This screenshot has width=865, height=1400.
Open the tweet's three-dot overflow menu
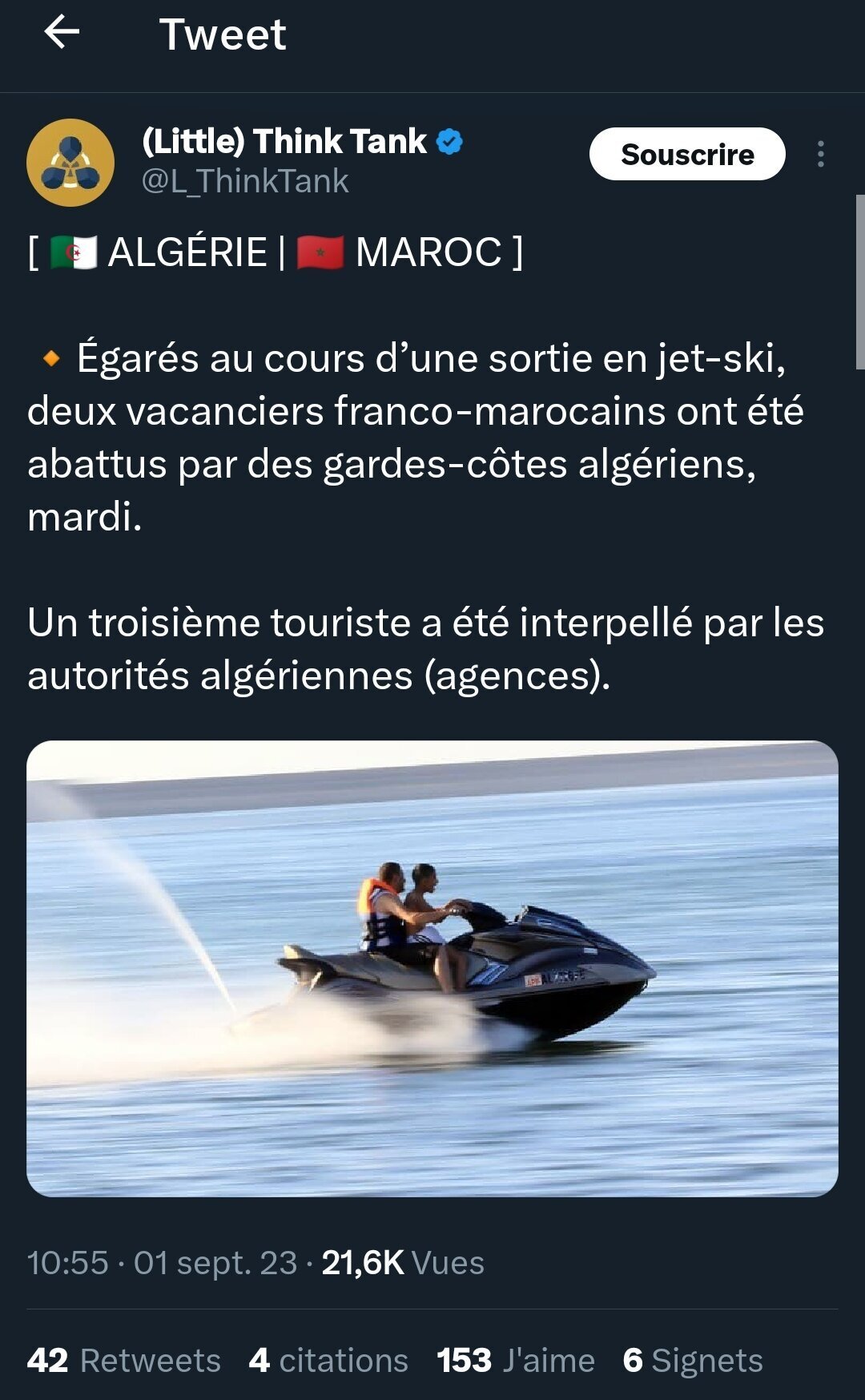pos(820,154)
